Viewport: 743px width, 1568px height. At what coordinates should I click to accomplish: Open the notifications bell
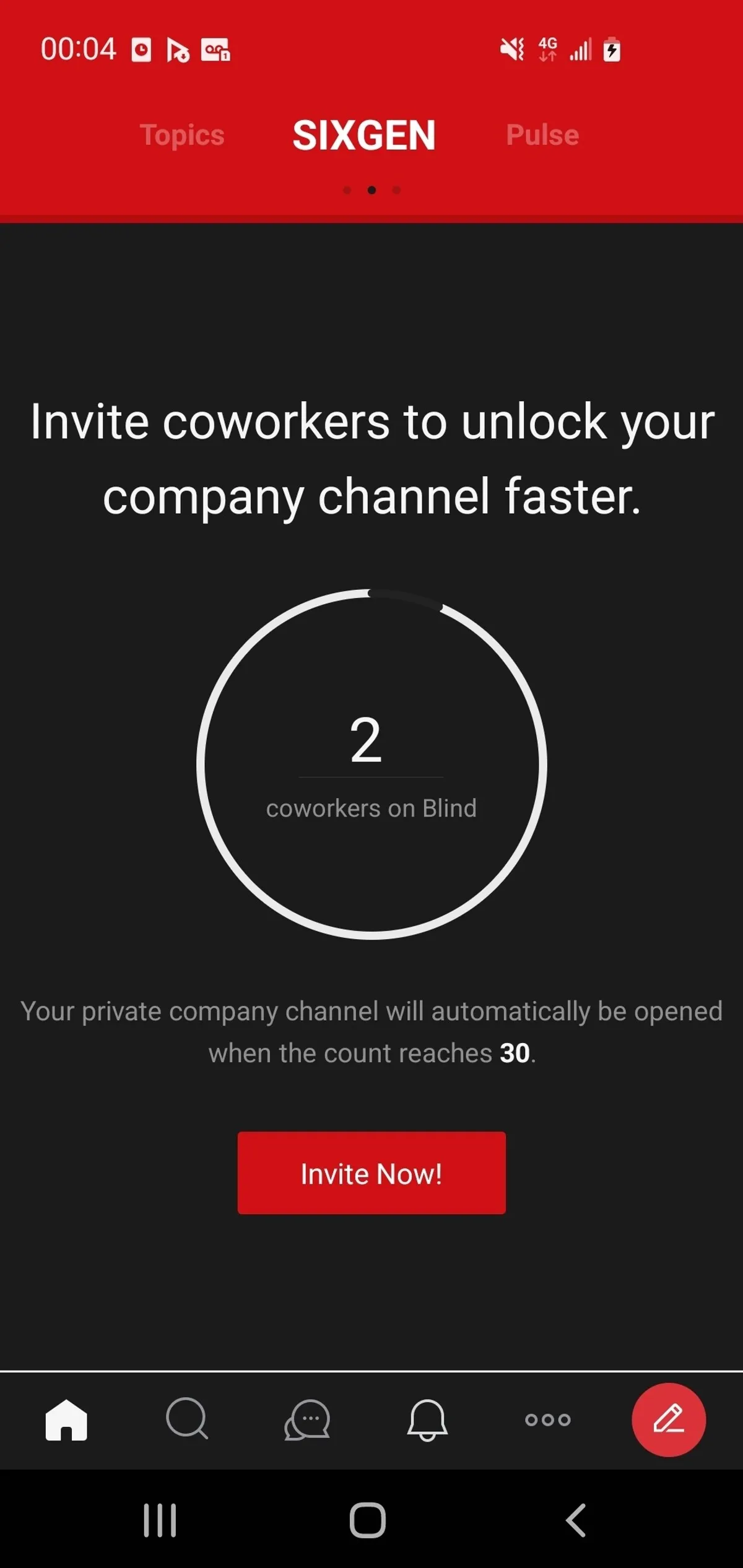point(427,1419)
